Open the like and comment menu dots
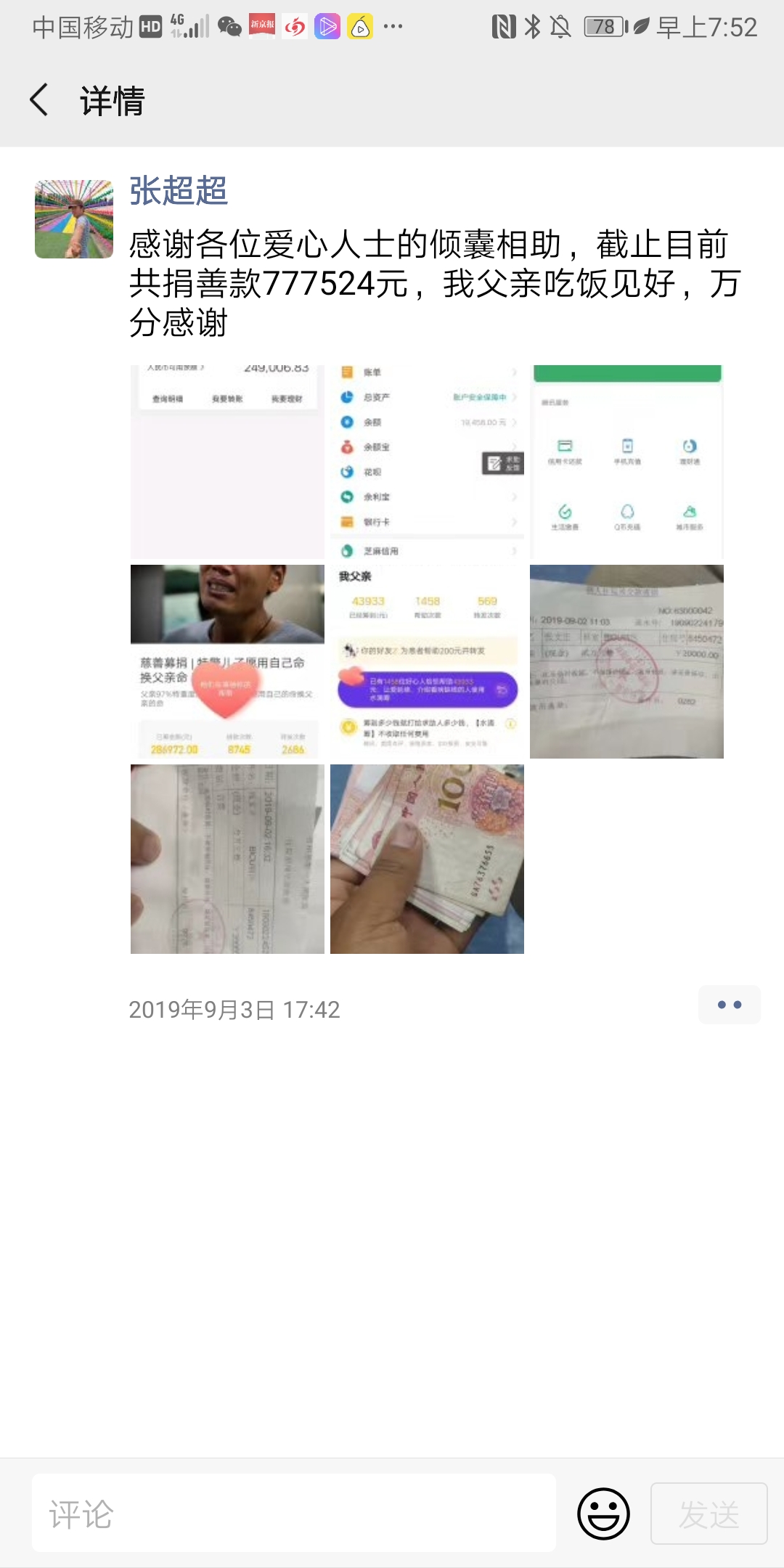The width and height of the screenshot is (784, 1568). (729, 1005)
